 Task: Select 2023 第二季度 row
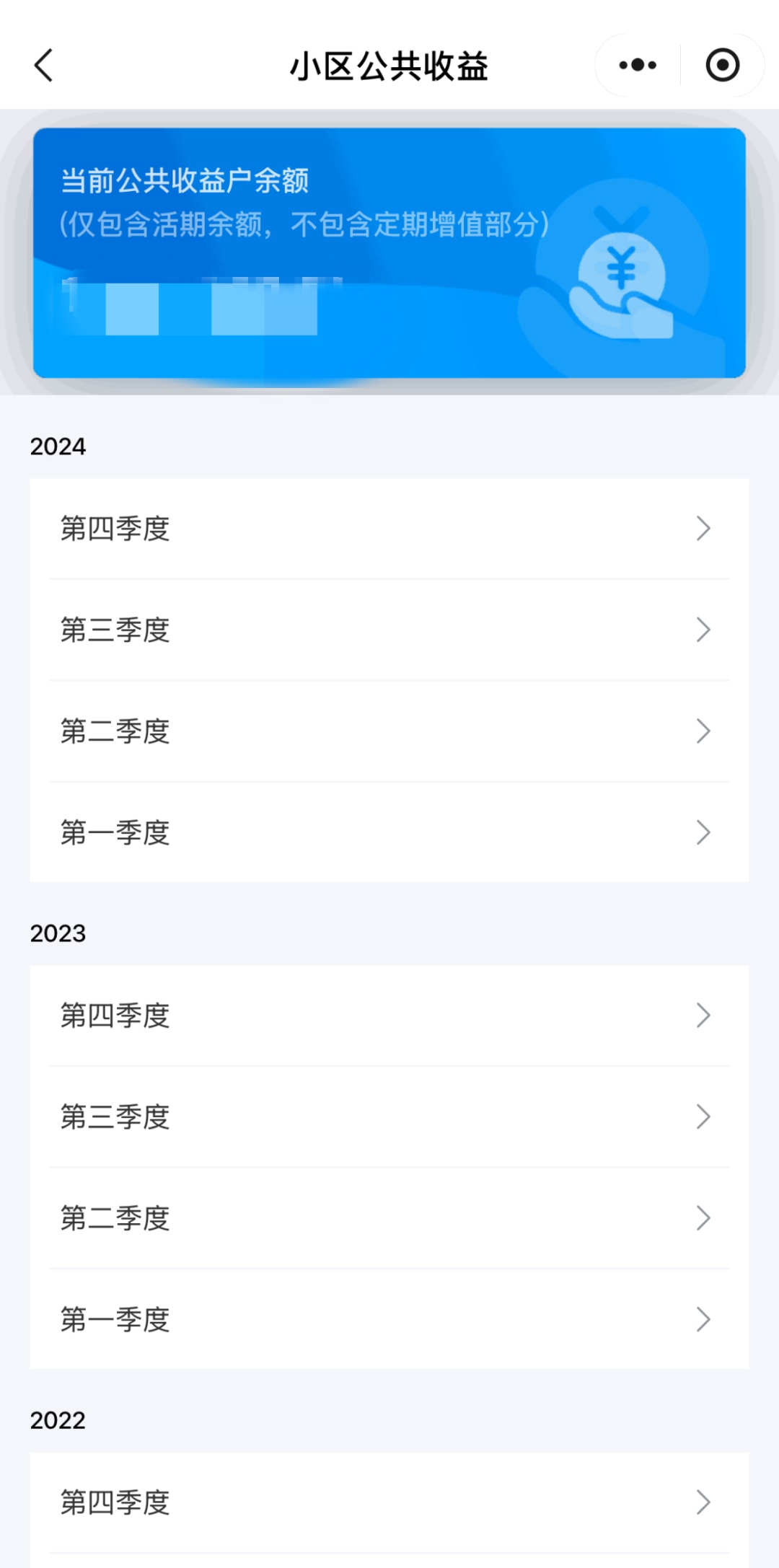click(x=389, y=1218)
